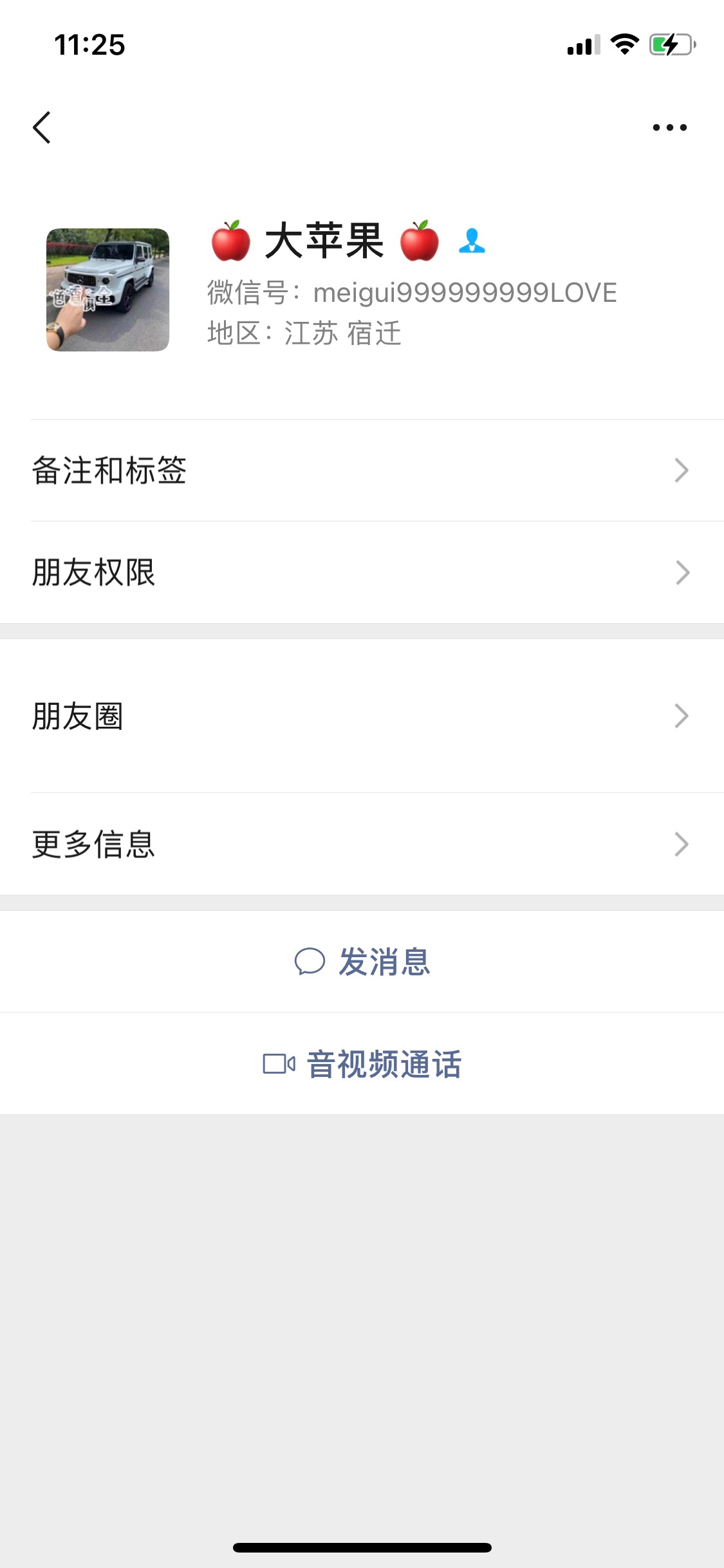Start 音视频通话 call
724x1568 pixels.
(362, 1064)
